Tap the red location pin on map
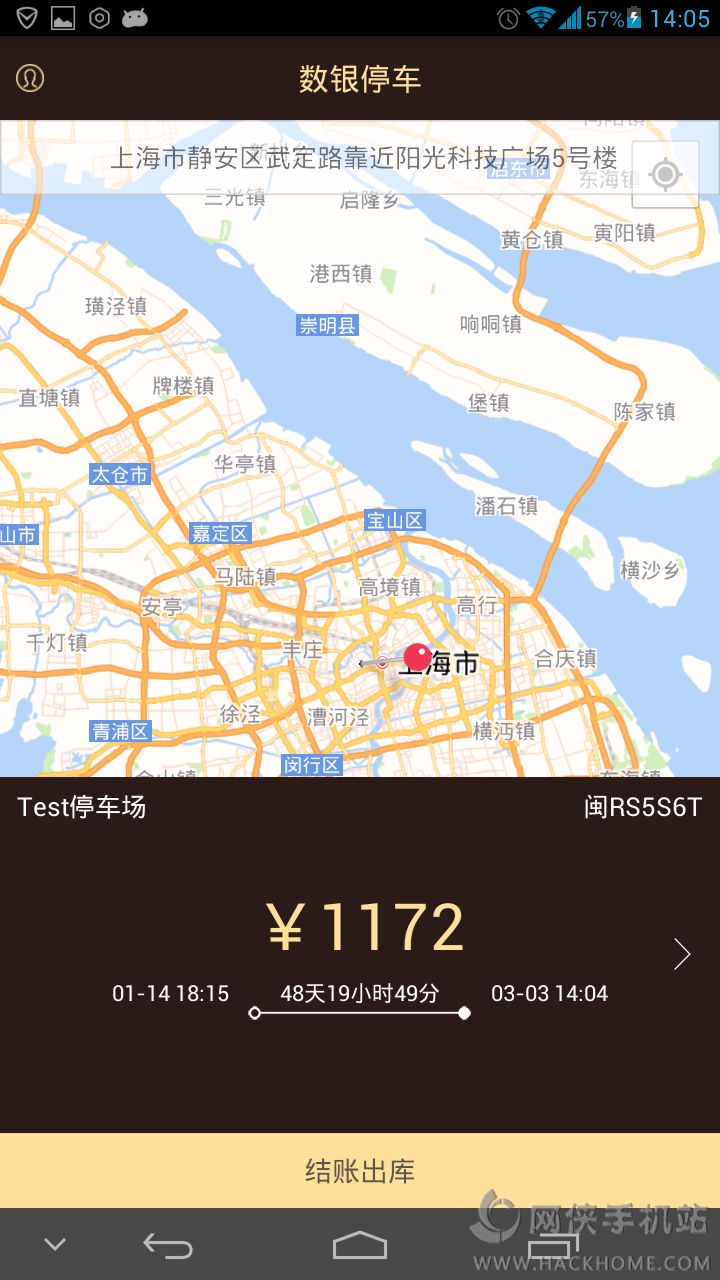 tap(417, 657)
